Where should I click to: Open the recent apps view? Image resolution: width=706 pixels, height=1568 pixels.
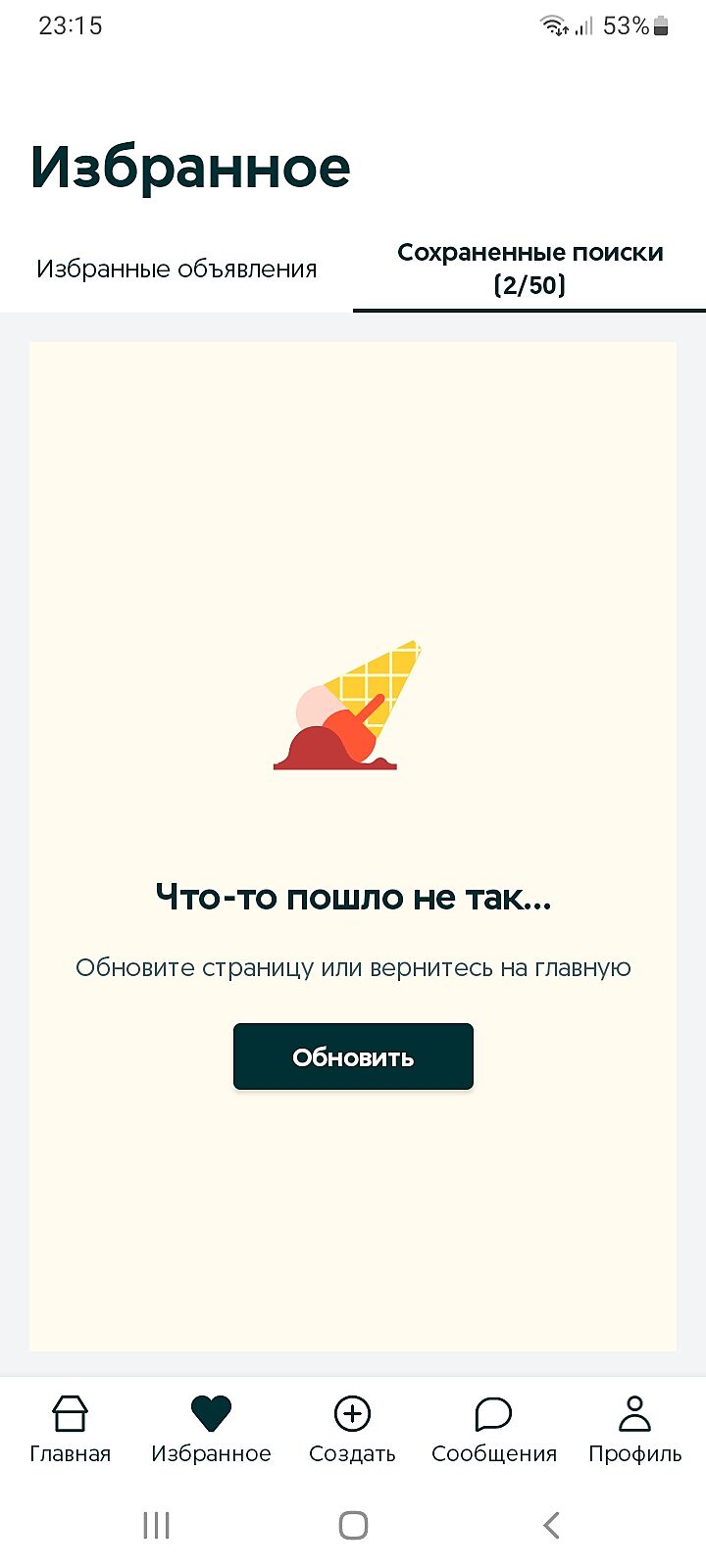click(156, 1525)
